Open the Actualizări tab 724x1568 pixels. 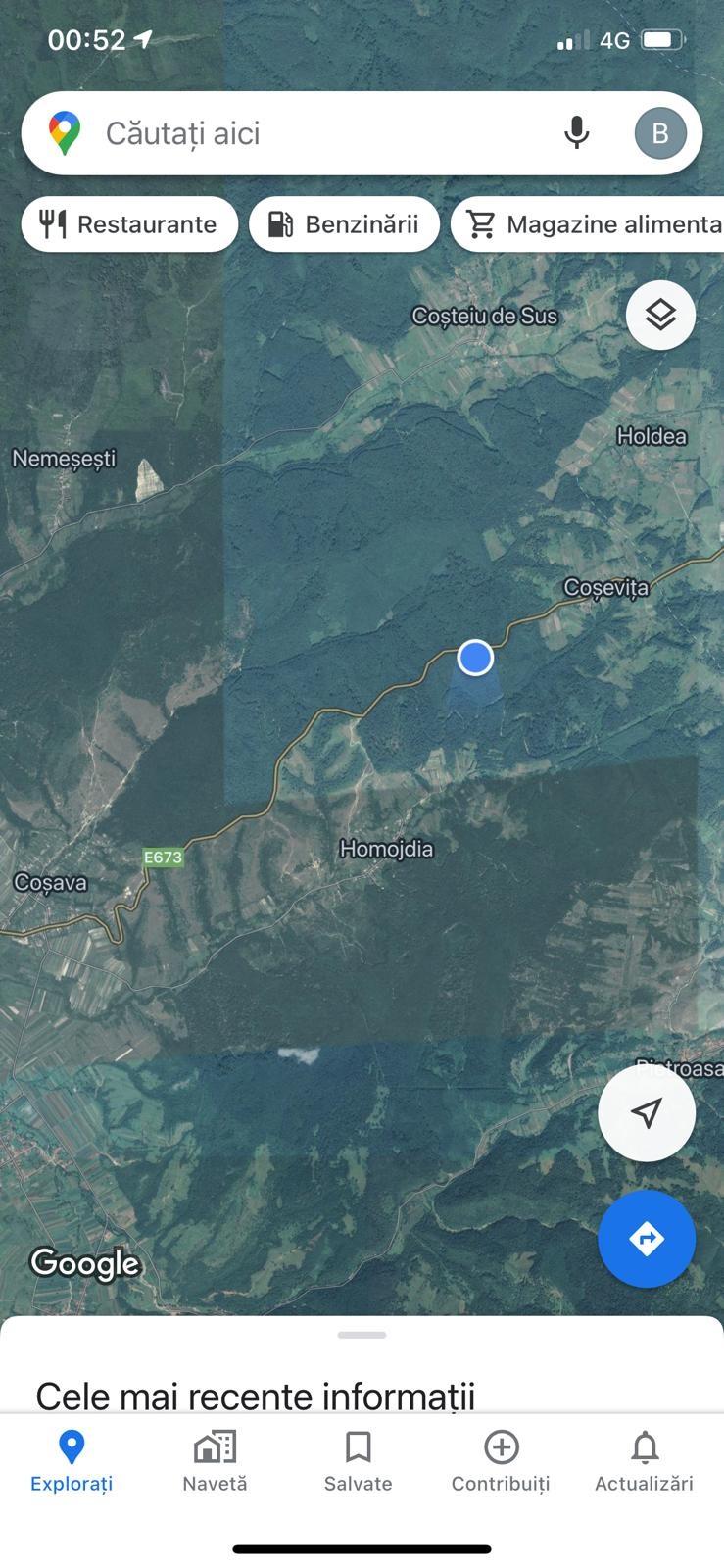(x=644, y=1460)
